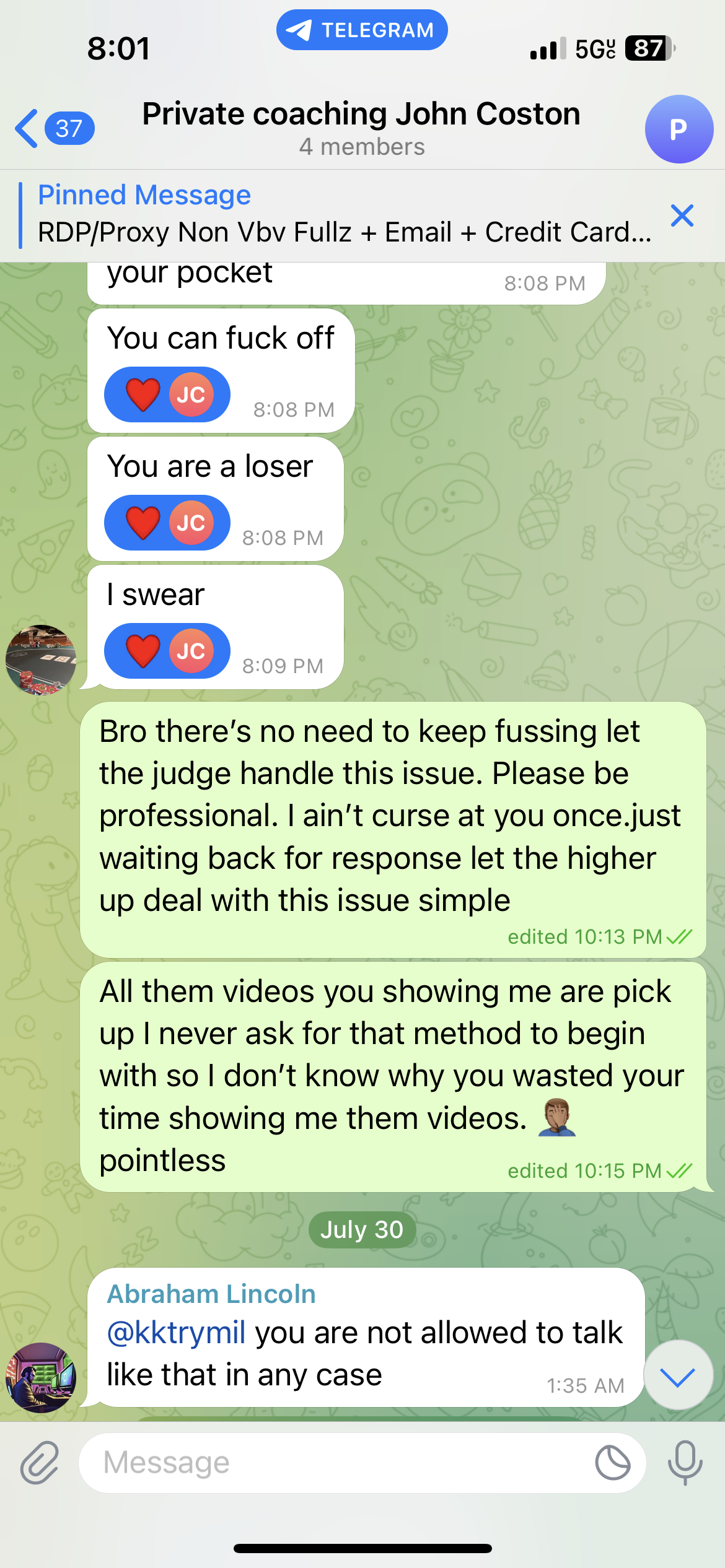Open the group profile avatar

(679, 129)
